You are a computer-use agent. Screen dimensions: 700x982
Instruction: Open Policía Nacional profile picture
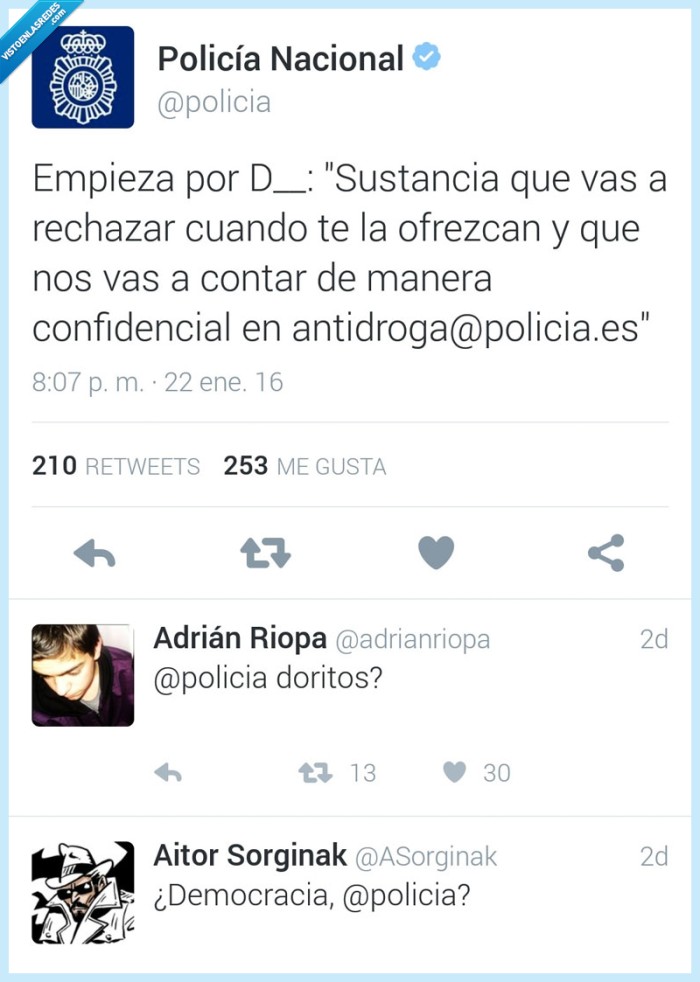83,77
